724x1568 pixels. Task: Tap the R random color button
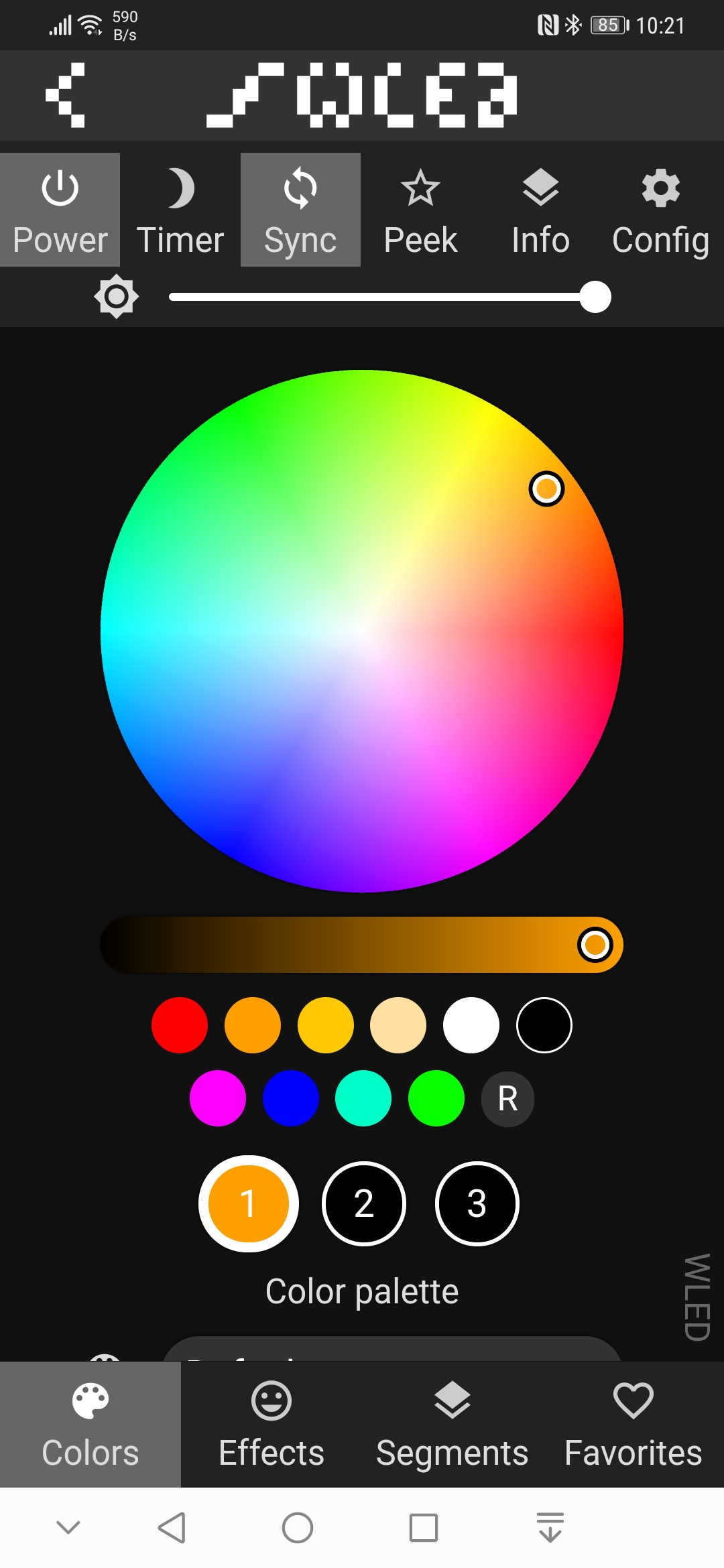[x=508, y=1099]
